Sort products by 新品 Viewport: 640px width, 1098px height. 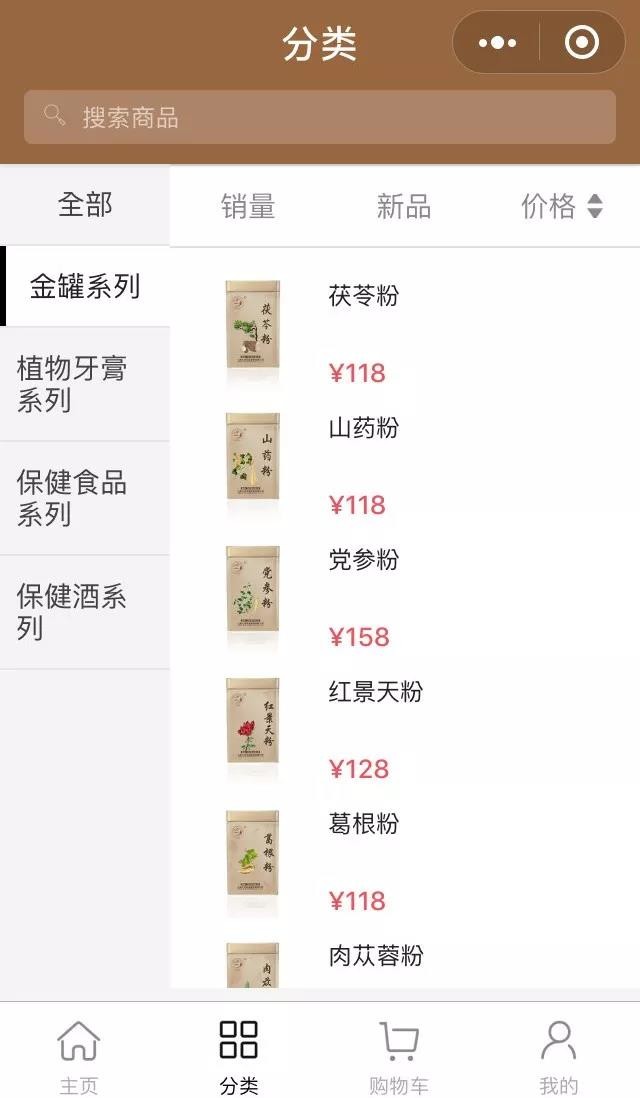[404, 207]
